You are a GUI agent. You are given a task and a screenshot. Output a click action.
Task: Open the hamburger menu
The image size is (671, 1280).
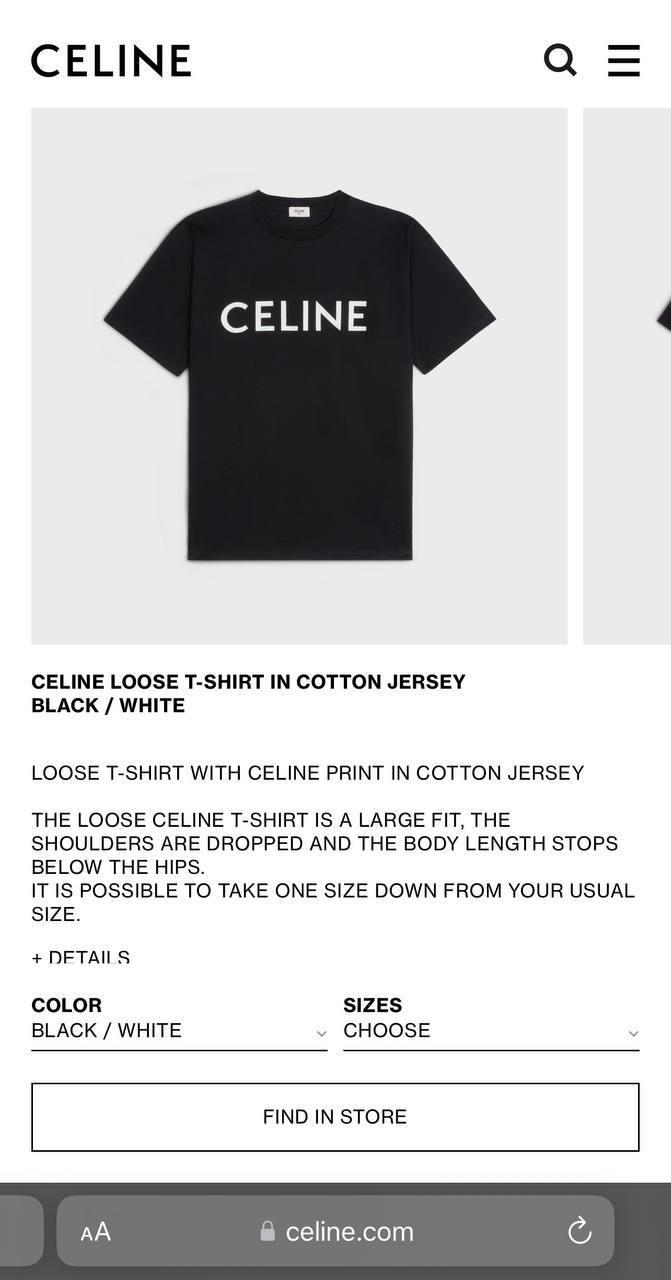(623, 60)
